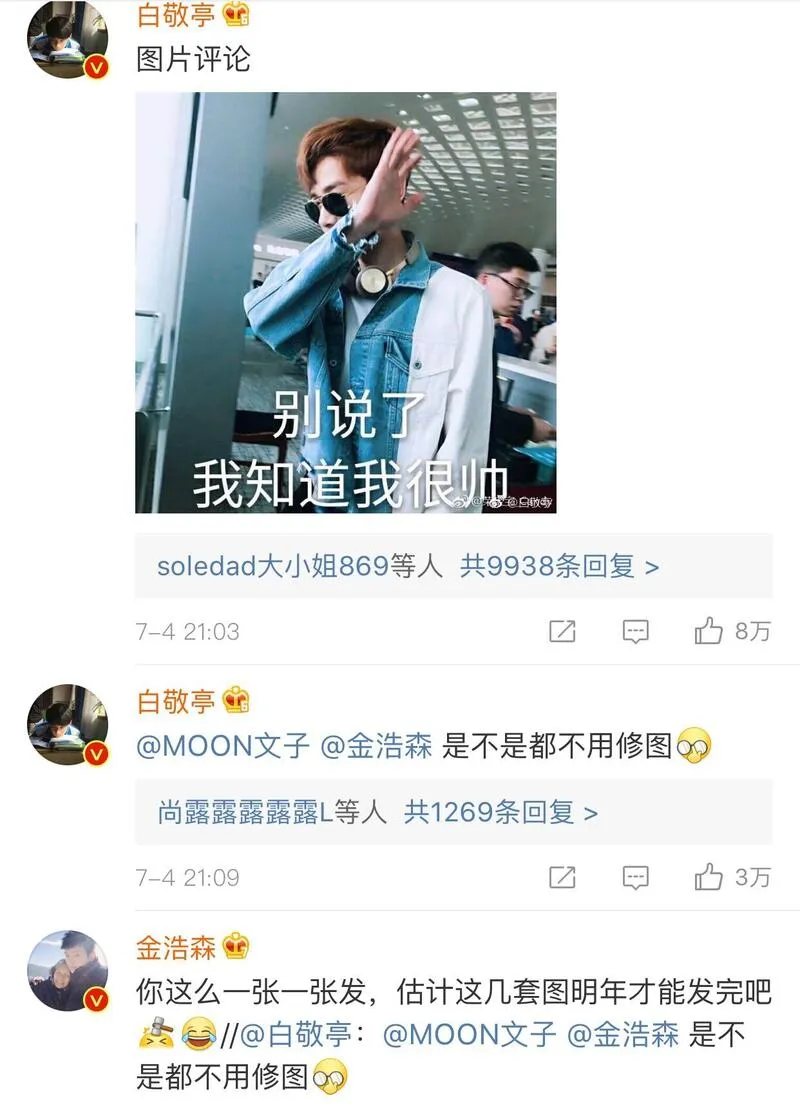
Task: Open the @白敬亭 mention in 金浩森's comment
Action: tap(301, 1035)
